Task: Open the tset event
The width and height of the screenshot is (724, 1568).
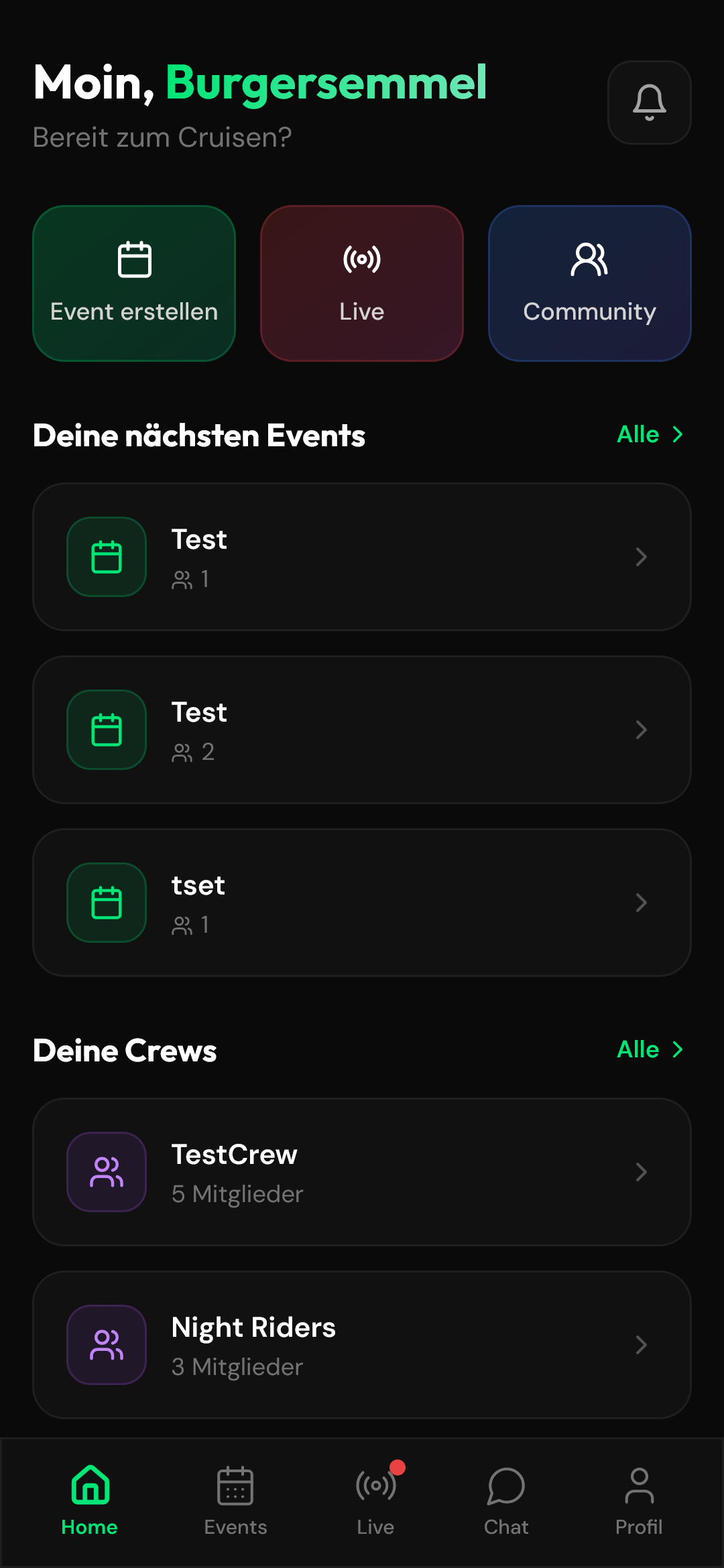Action: click(x=362, y=903)
